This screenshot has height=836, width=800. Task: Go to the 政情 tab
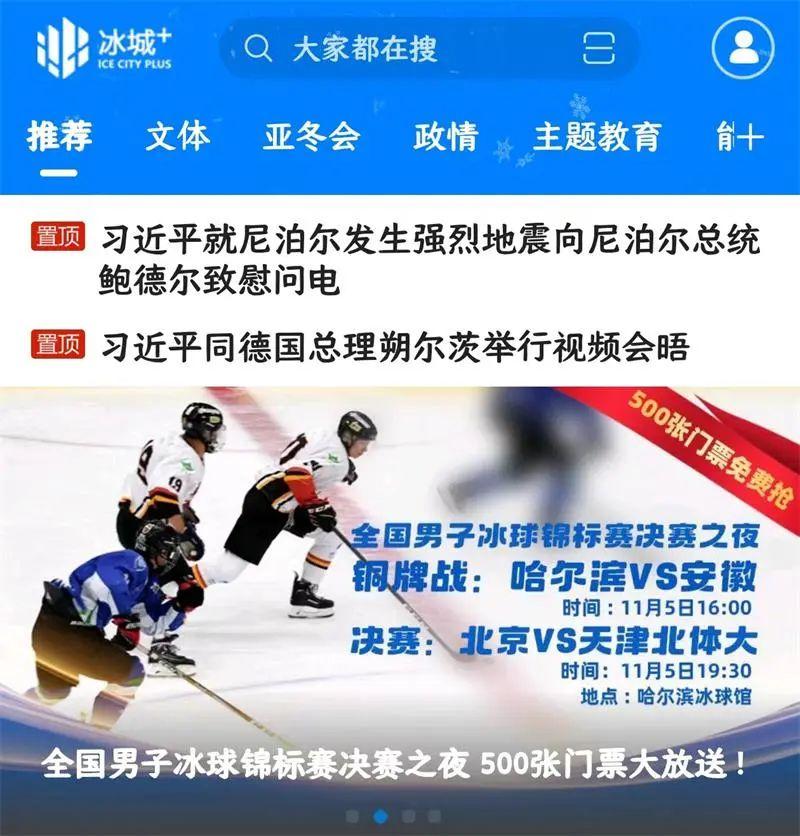446,137
